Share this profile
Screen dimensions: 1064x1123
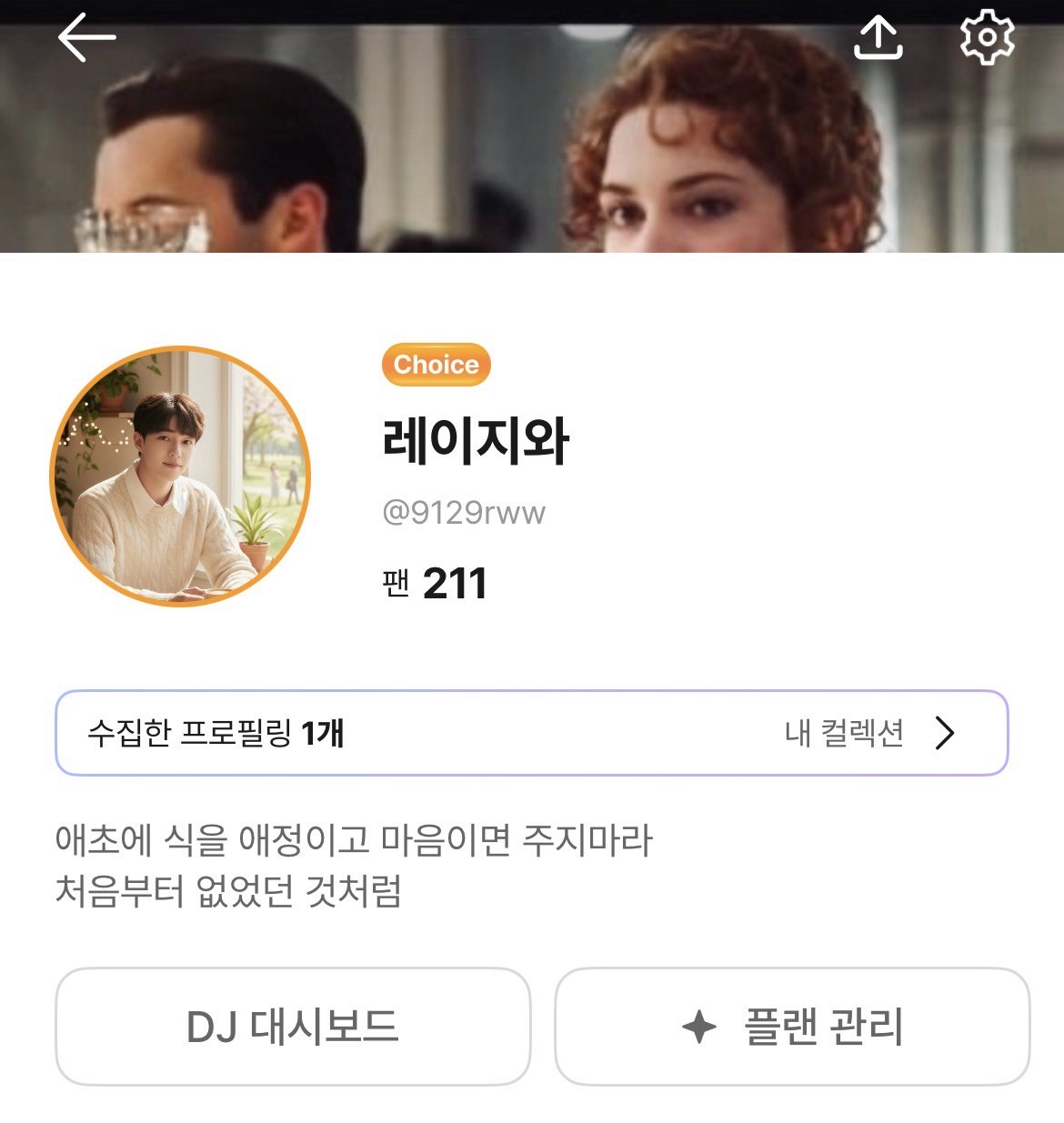tap(878, 38)
